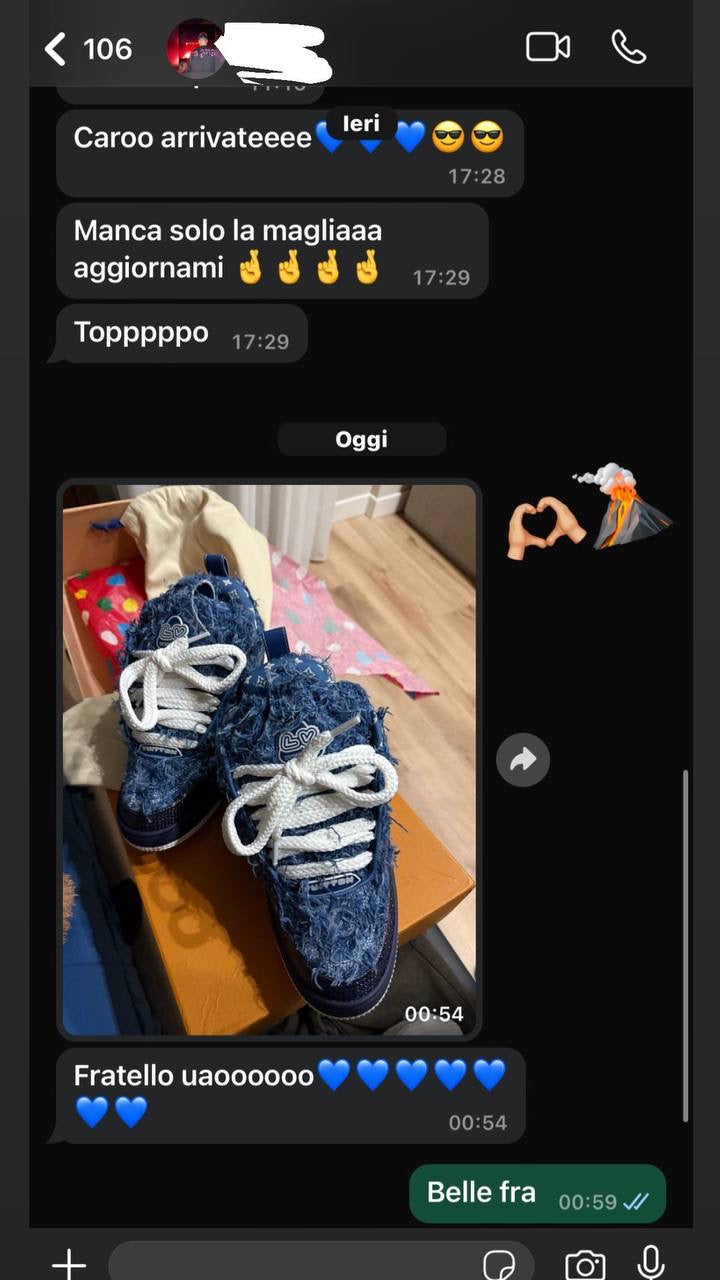This screenshot has height=1280, width=720.
Task: Open the attachment plus menu
Action: point(68,1264)
